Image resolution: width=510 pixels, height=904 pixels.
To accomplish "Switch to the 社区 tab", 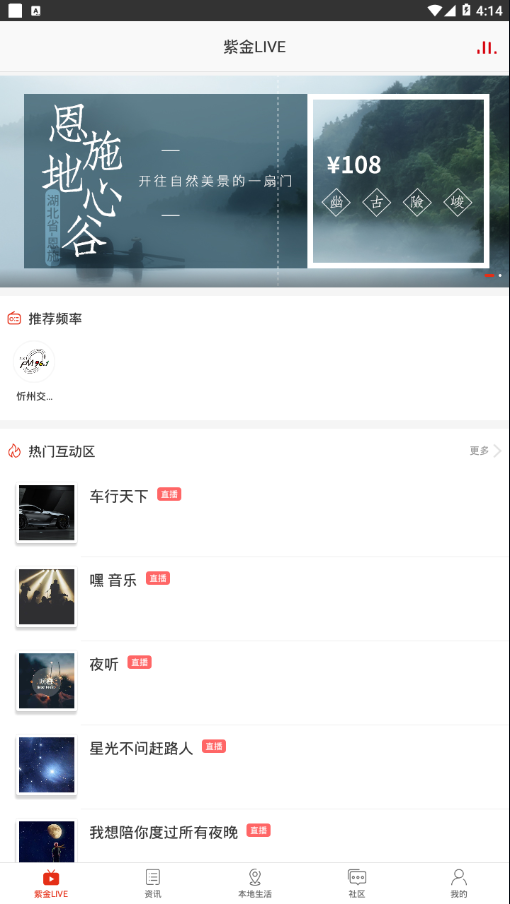I will click(x=357, y=883).
